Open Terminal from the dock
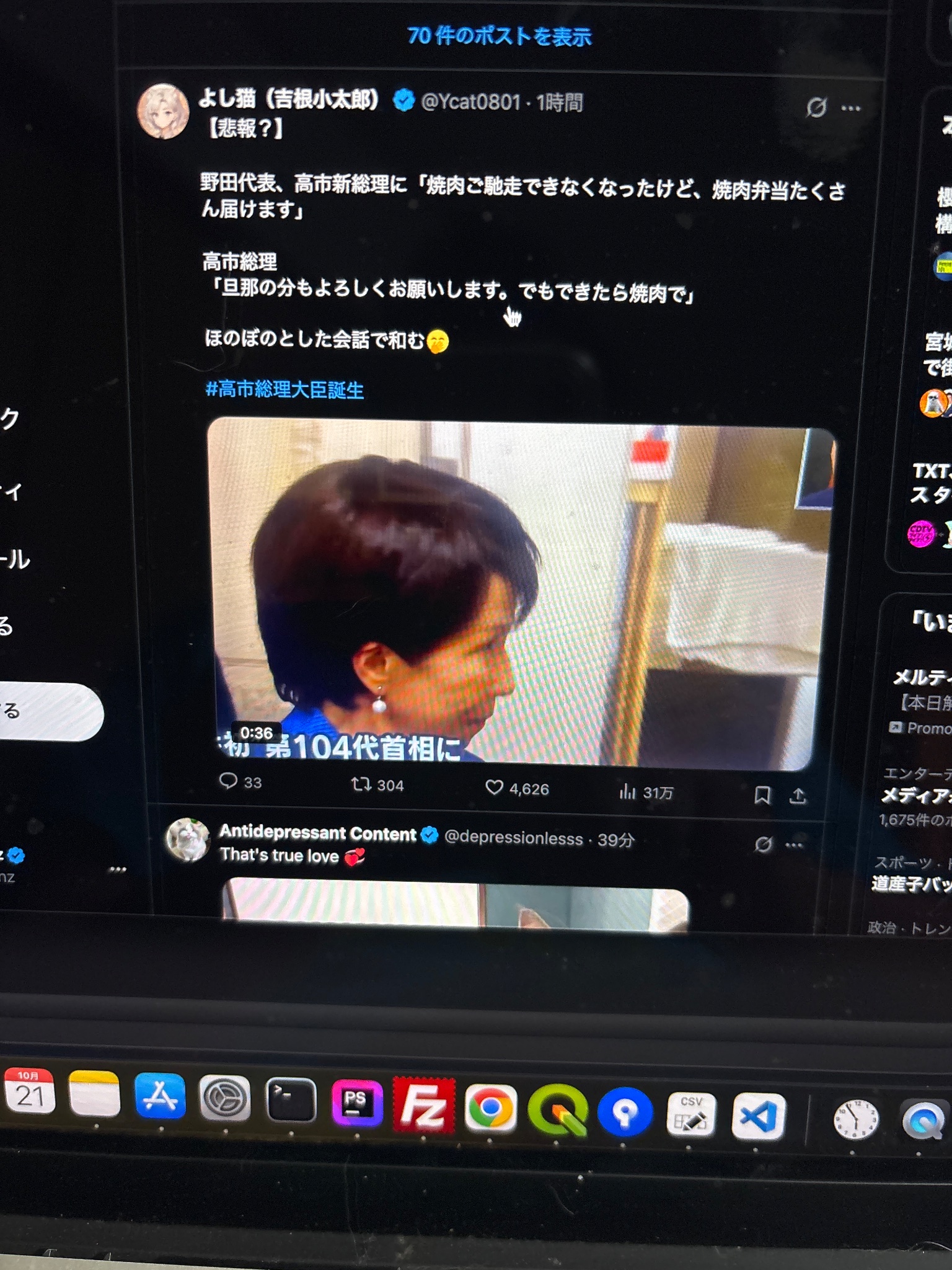The image size is (952, 1270). (x=291, y=1101)
